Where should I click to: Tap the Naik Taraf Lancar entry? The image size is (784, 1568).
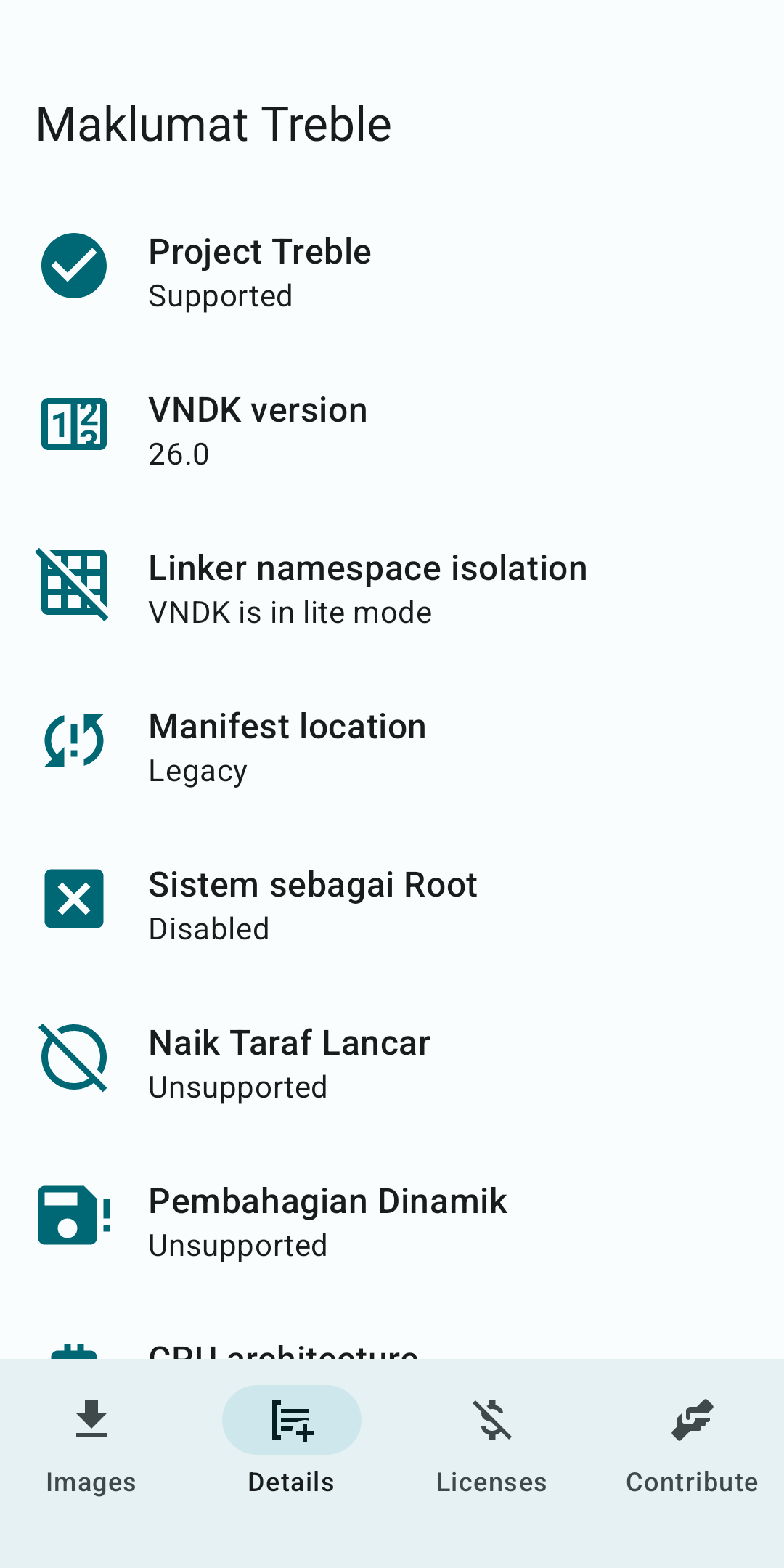392,1063
